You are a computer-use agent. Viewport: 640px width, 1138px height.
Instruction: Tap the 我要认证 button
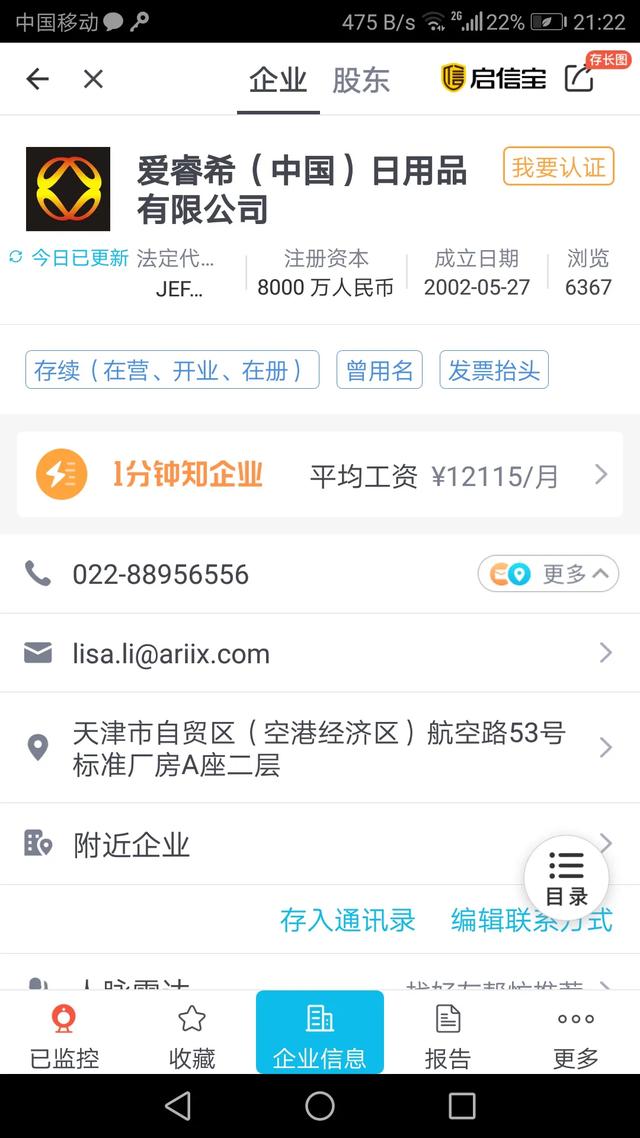coord(558,167)
